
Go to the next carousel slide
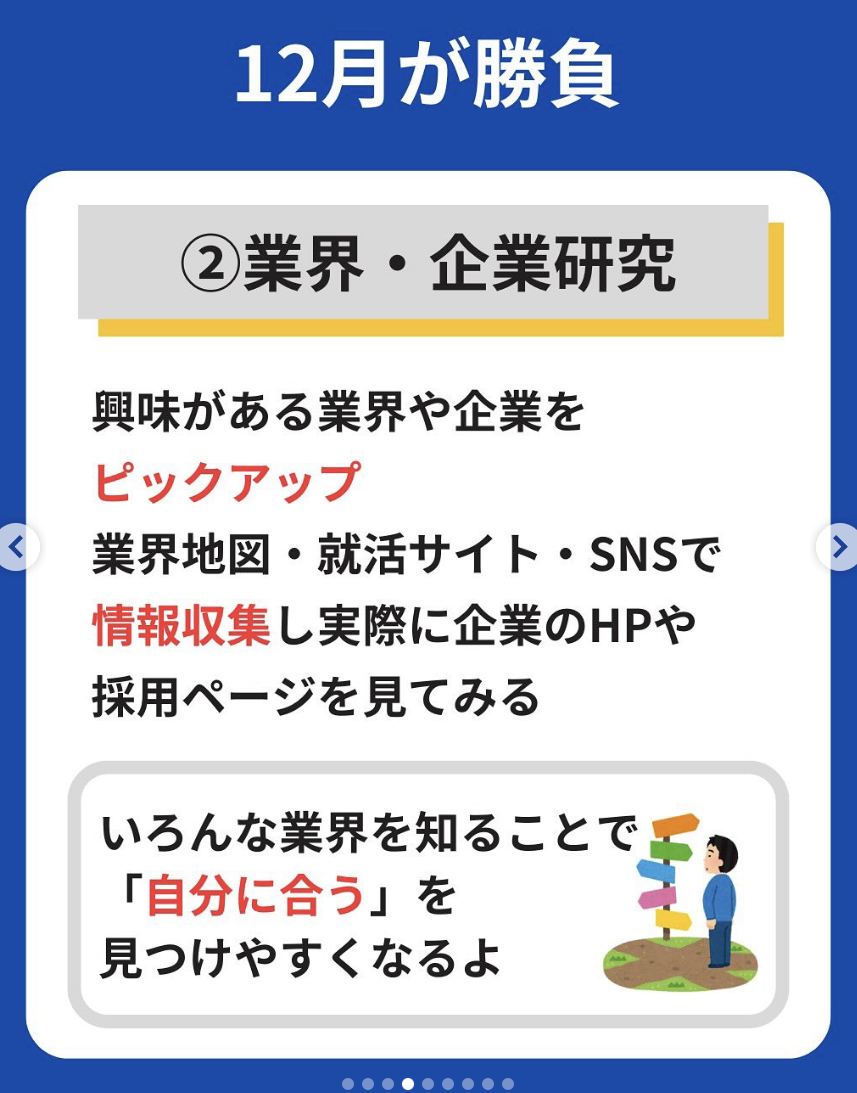838,547
